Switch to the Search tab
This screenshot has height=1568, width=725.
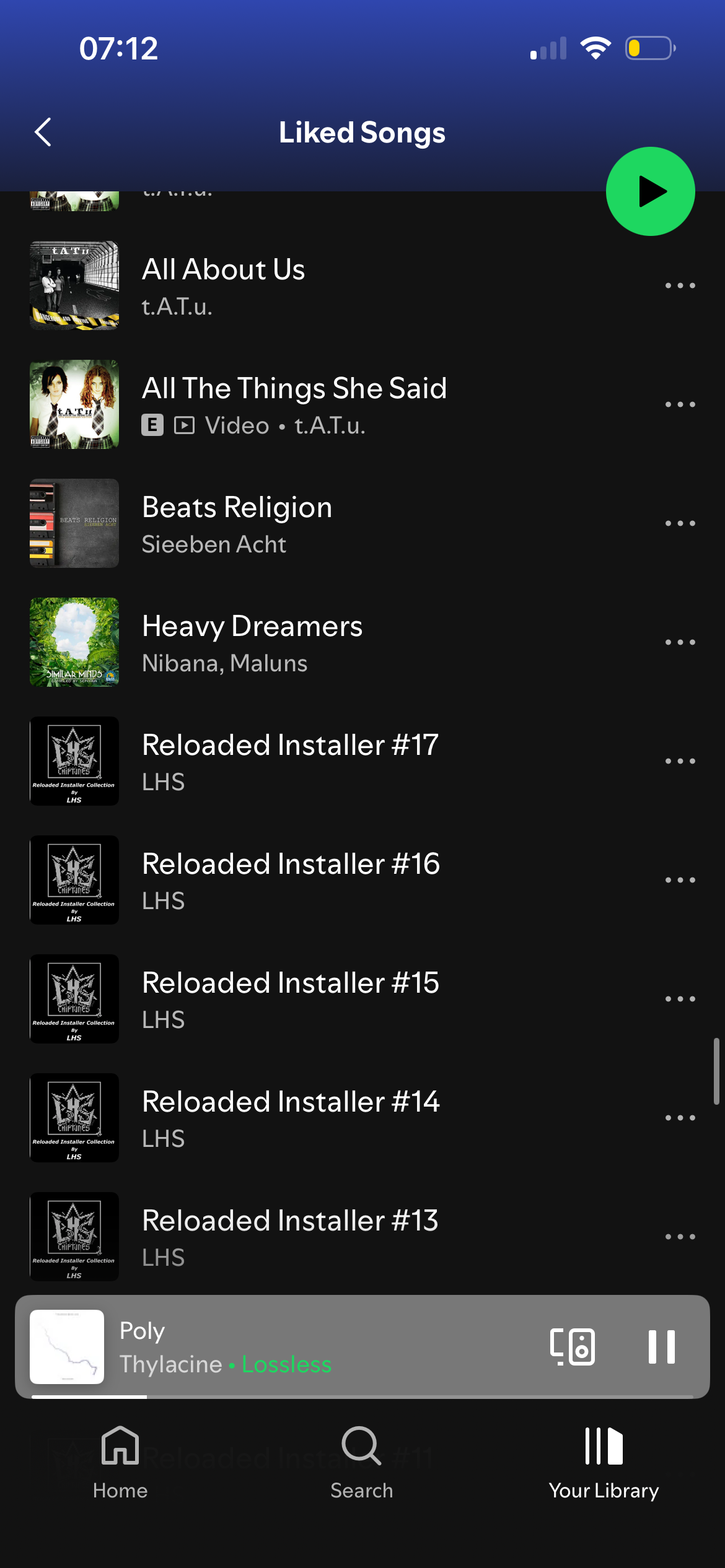tap(362, 1463)
